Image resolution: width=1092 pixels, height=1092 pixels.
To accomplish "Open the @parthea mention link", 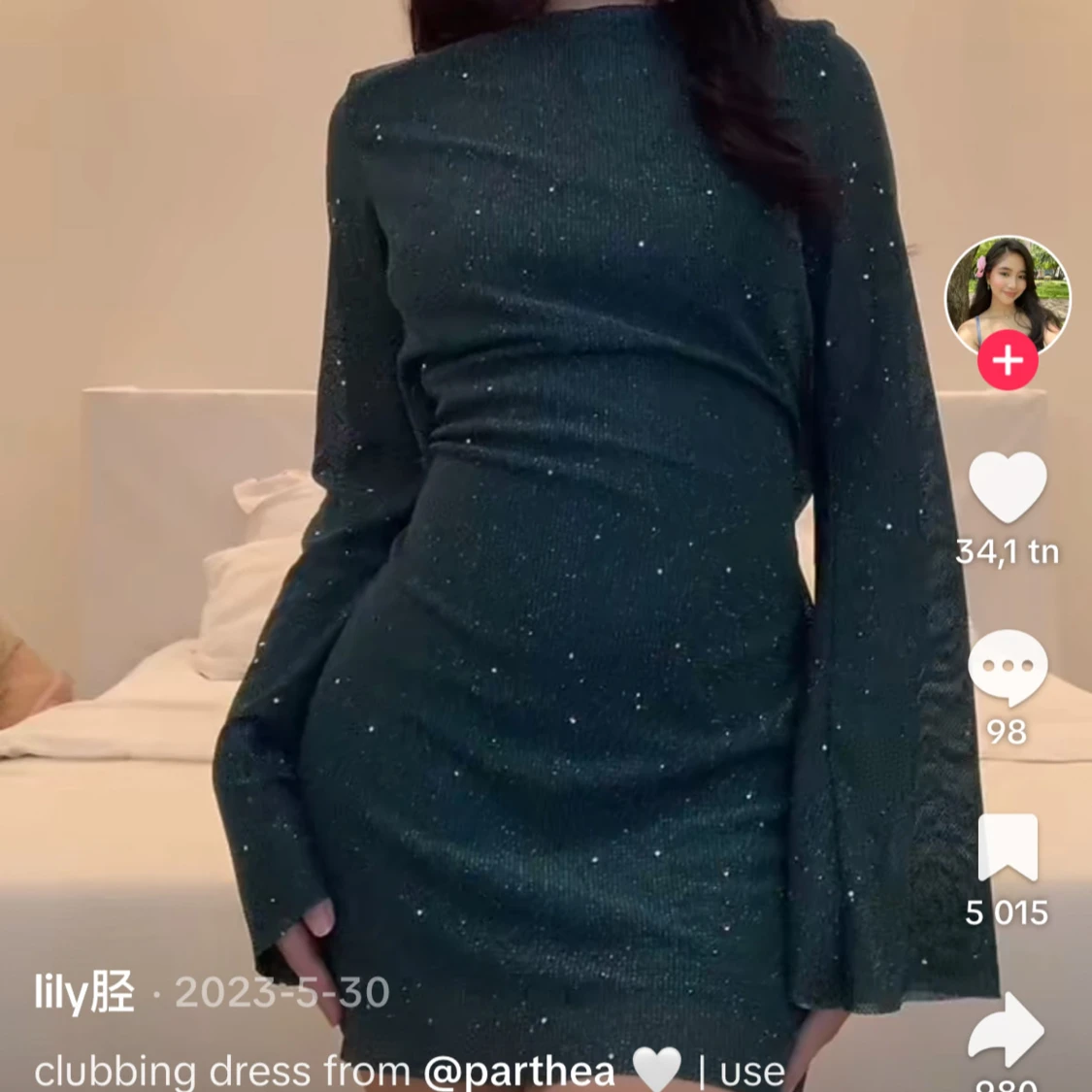I will (x=519, y=1072).
